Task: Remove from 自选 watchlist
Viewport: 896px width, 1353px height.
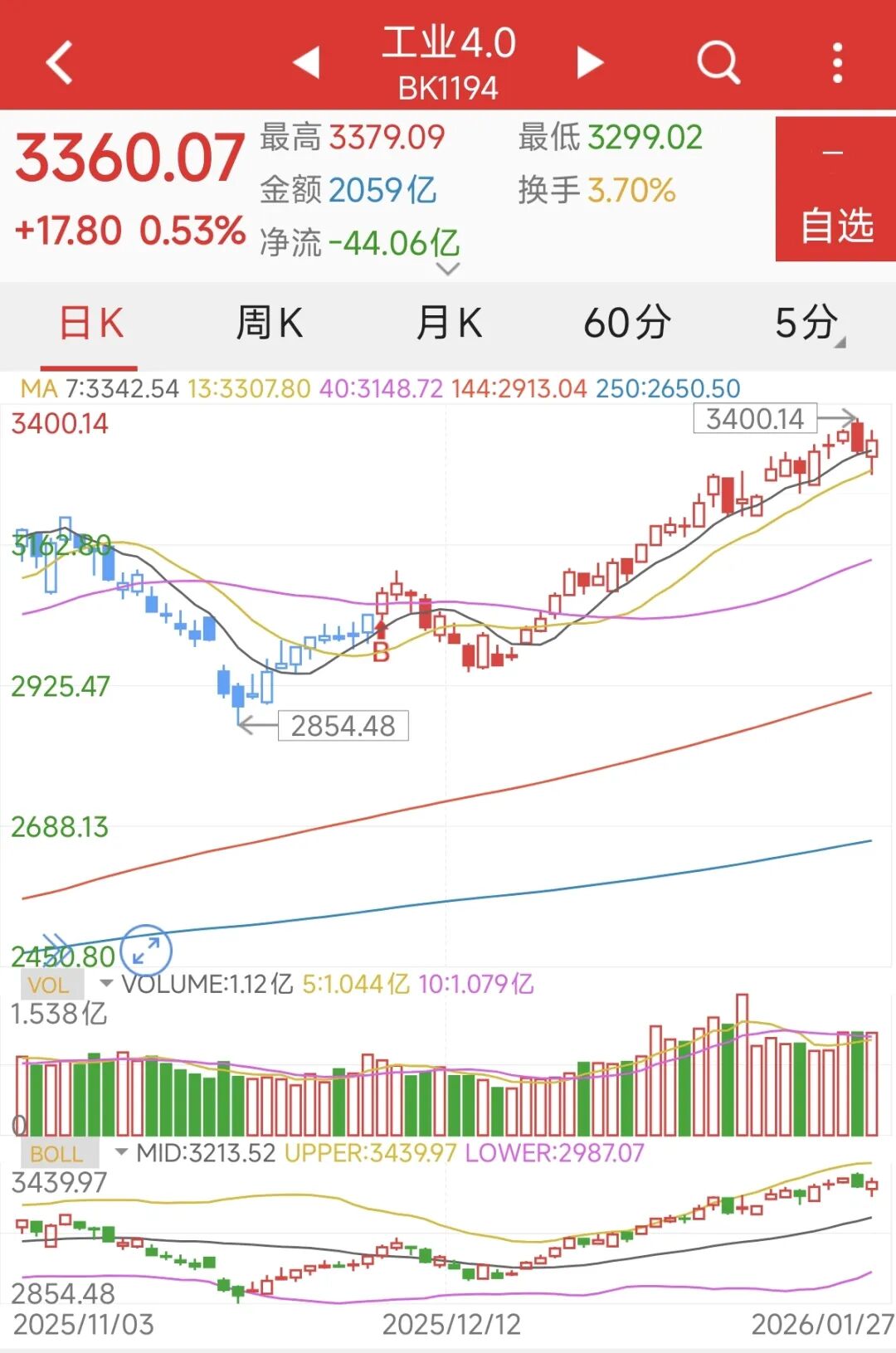Action: (835, 190)
